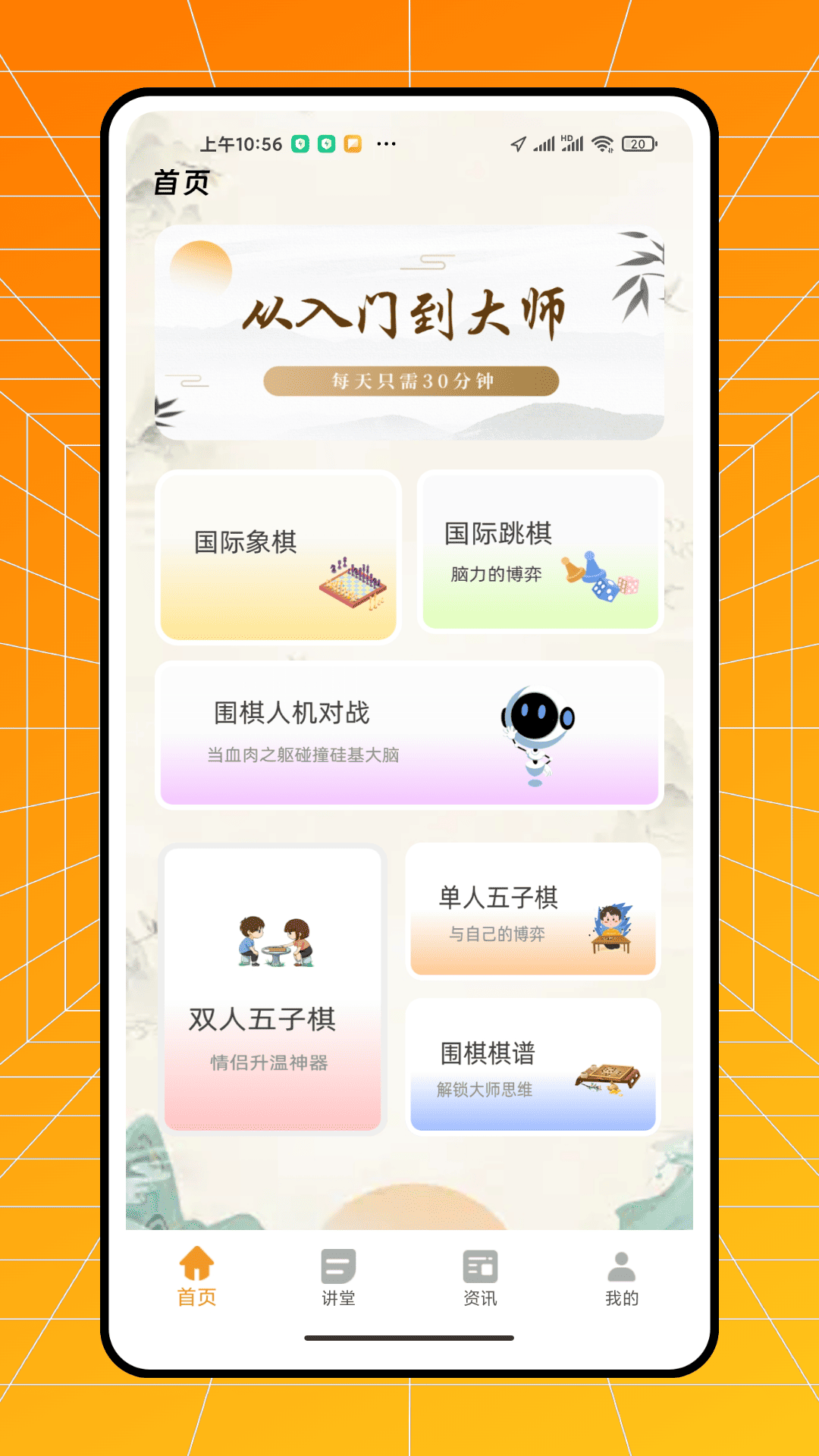Screen dimensions: 819x1456
Task: Tap the battery indicator showing 20
Action: tap(638, 143)
